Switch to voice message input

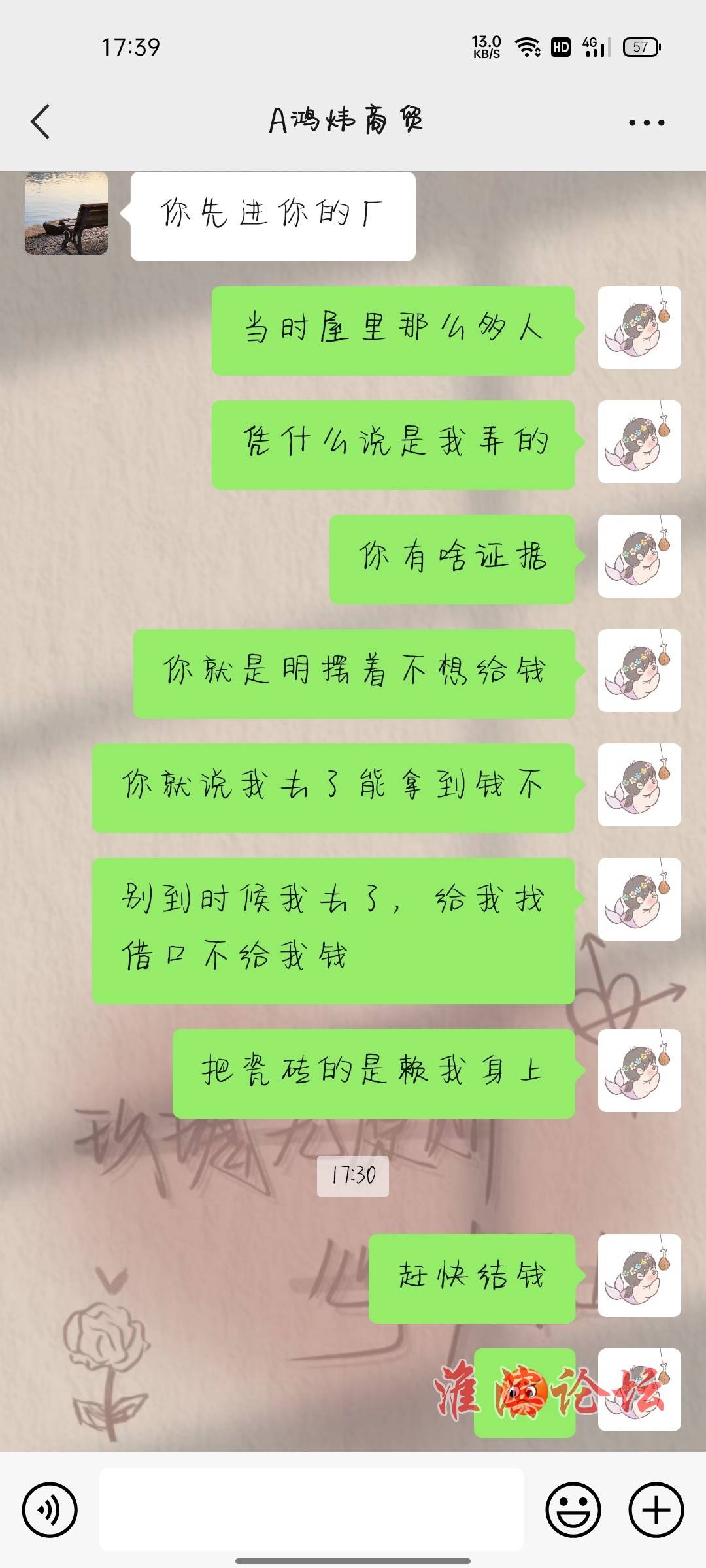(50, 1510)
